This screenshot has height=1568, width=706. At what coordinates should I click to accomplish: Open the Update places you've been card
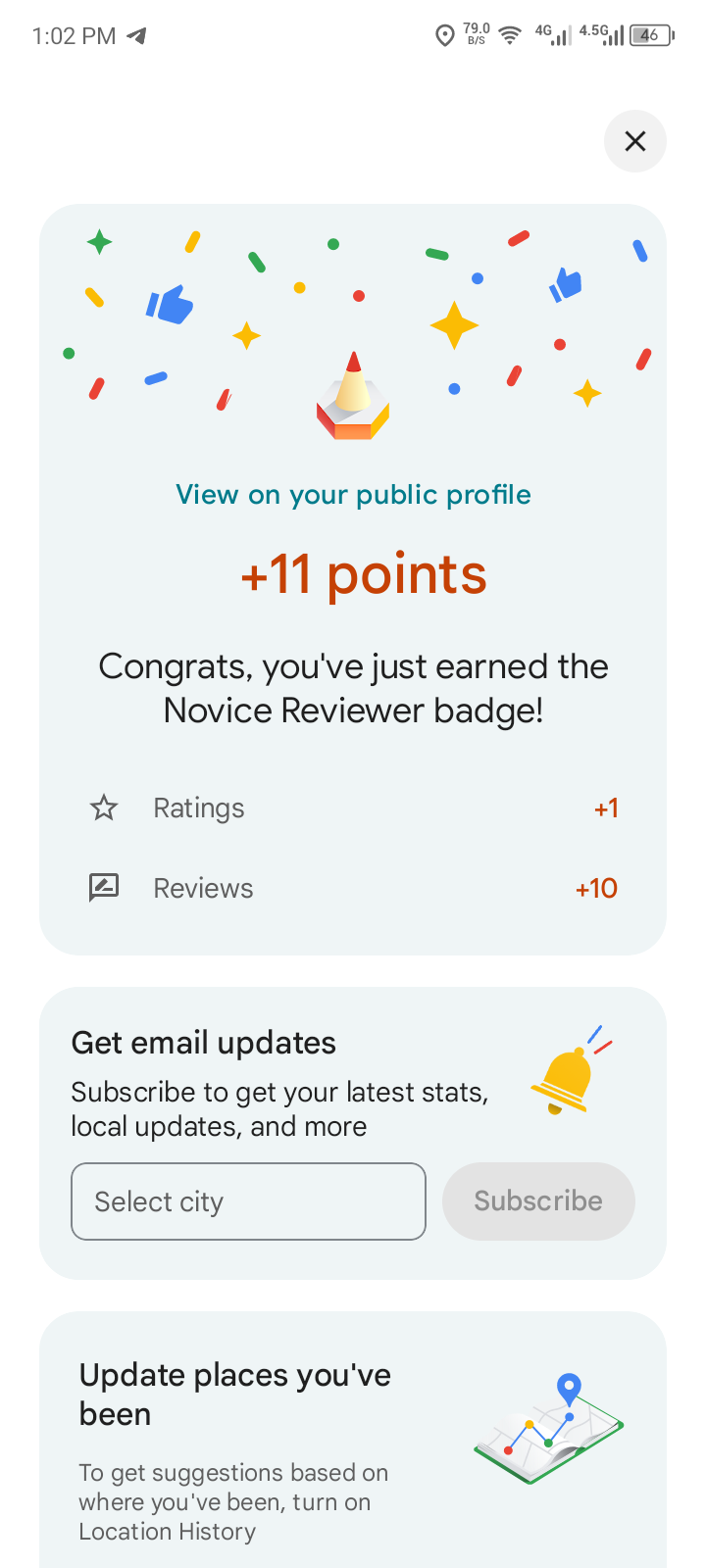pyautogui.click(x=353, y=1441)
